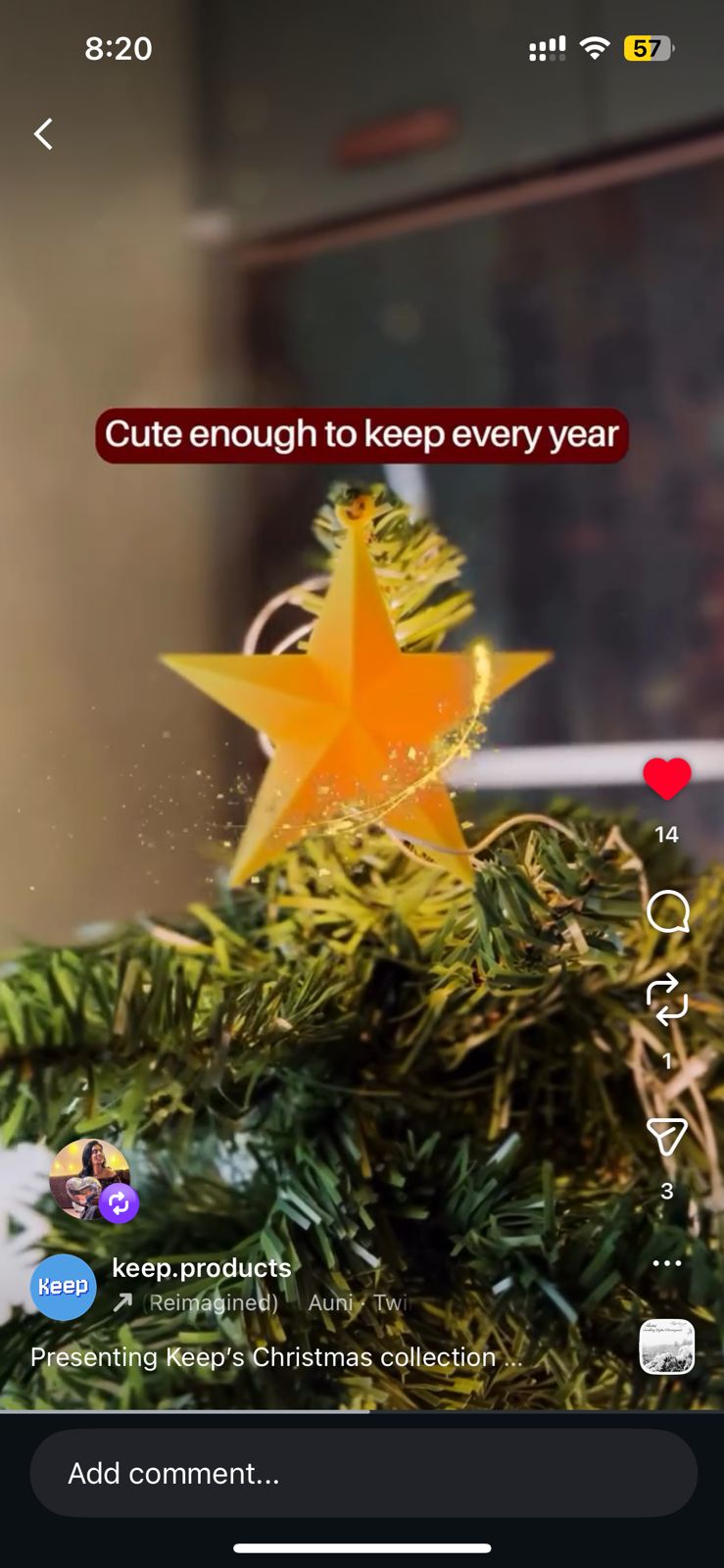Go back using the chevron arrow
The height and width of the screenshot is (1568, 724).
(42, 133)
